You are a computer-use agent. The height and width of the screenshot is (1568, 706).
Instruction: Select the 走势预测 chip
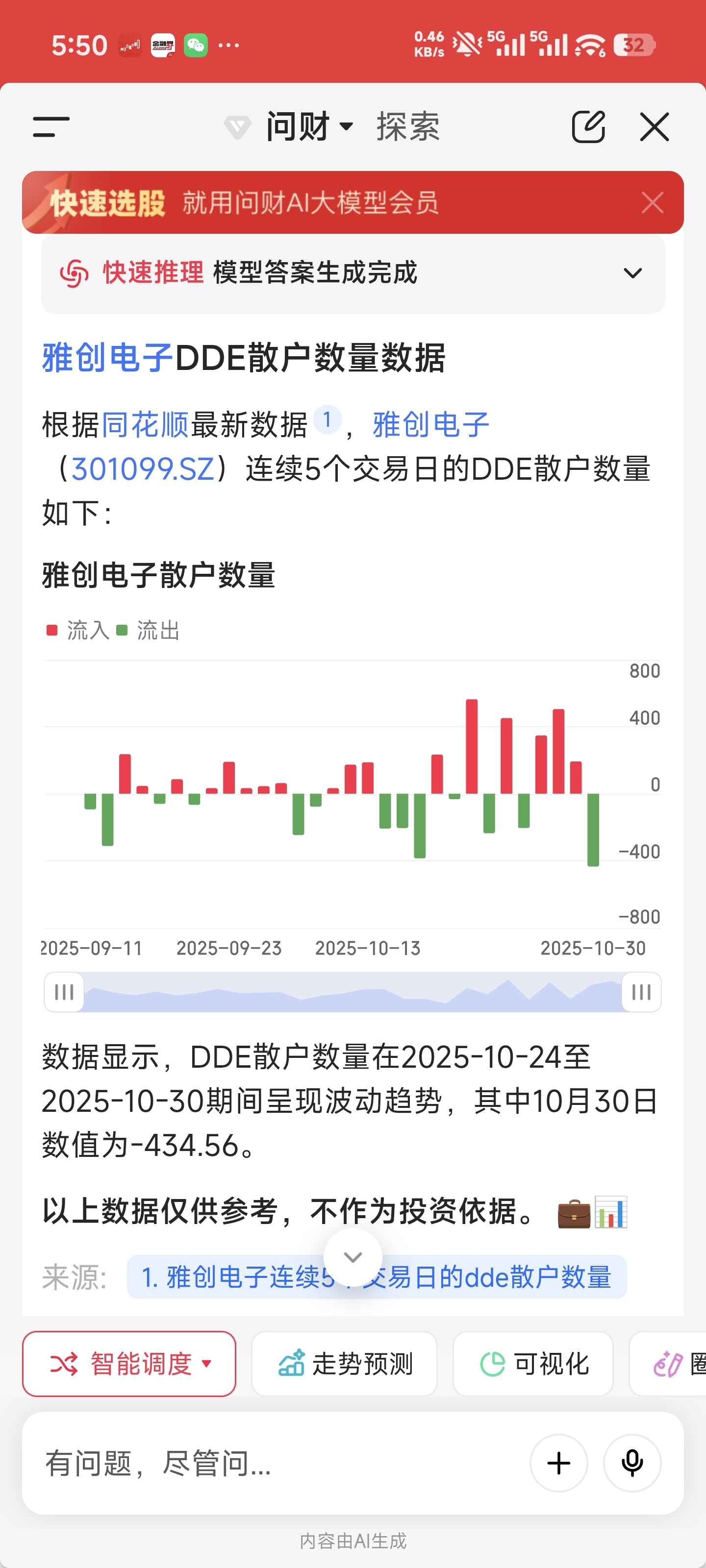click(x=344, y=1364)
